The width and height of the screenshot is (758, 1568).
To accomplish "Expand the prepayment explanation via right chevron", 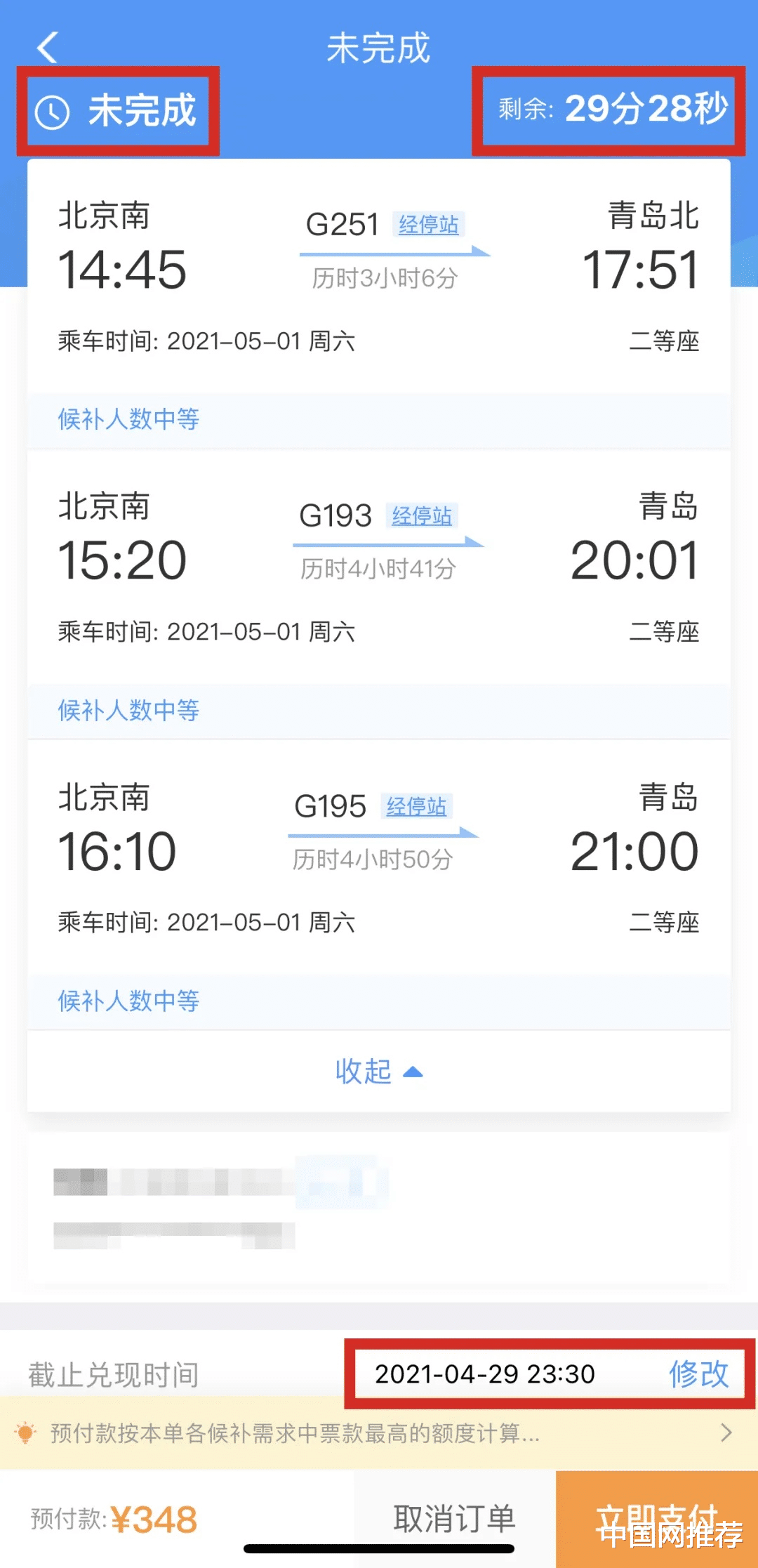I will (728, 1435).
